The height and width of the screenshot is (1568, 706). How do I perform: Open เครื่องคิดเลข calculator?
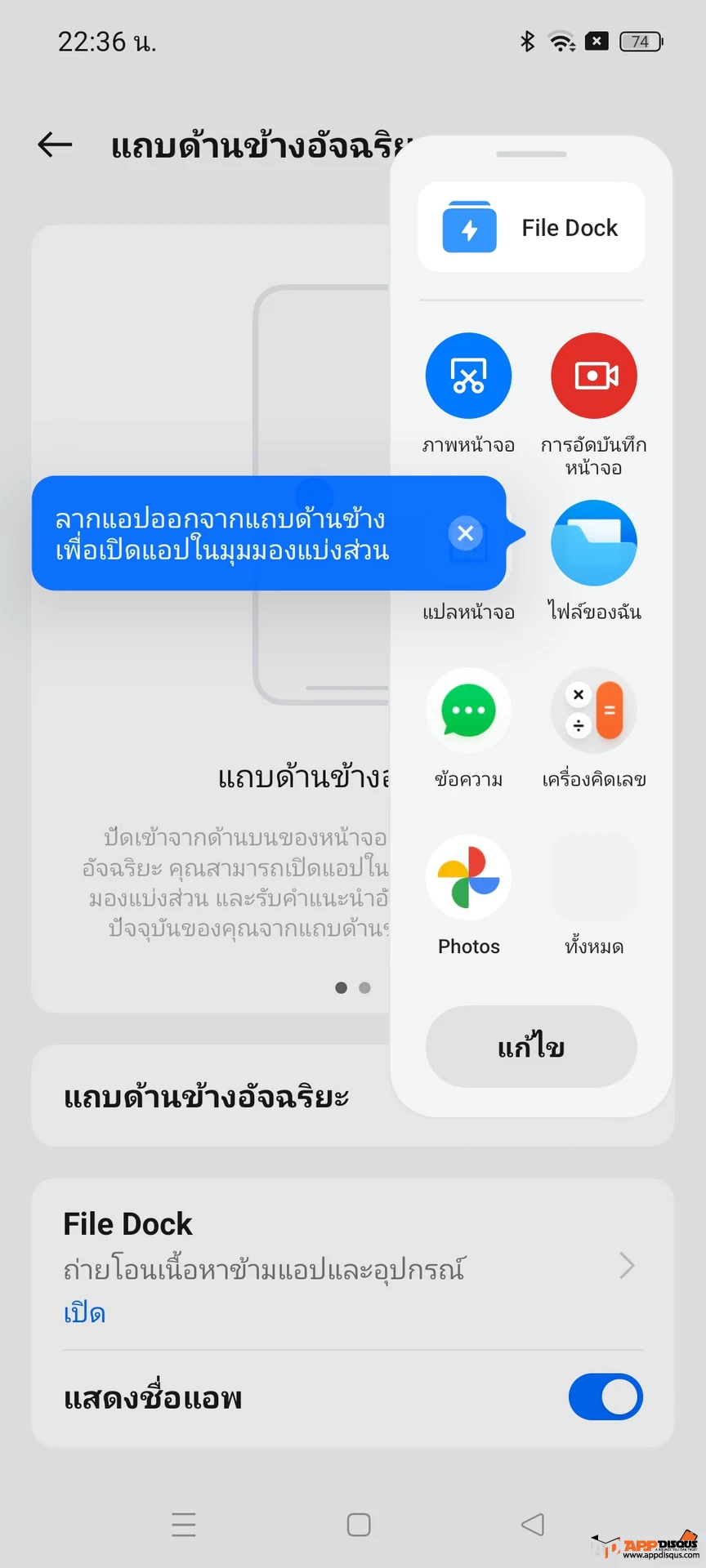(x=594, y=711)
